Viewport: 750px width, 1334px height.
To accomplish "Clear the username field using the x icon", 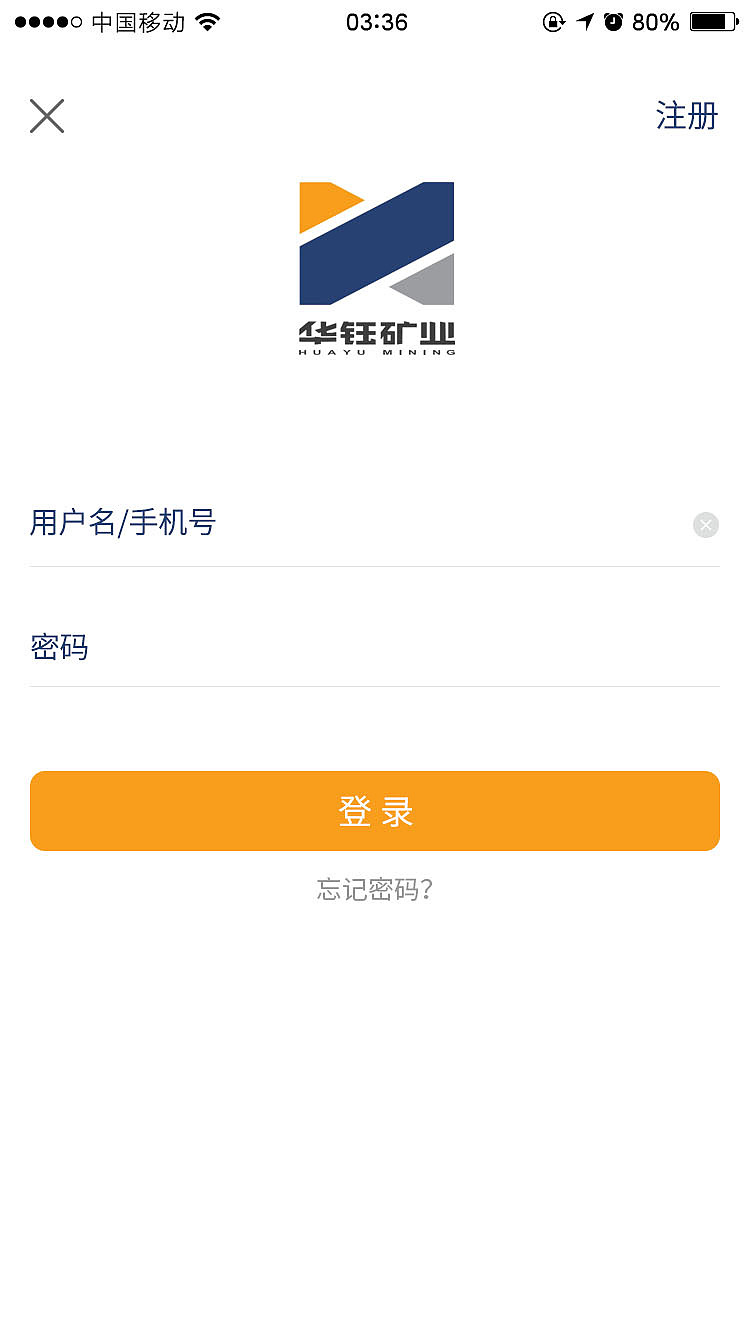I will (x=705, y=524).
